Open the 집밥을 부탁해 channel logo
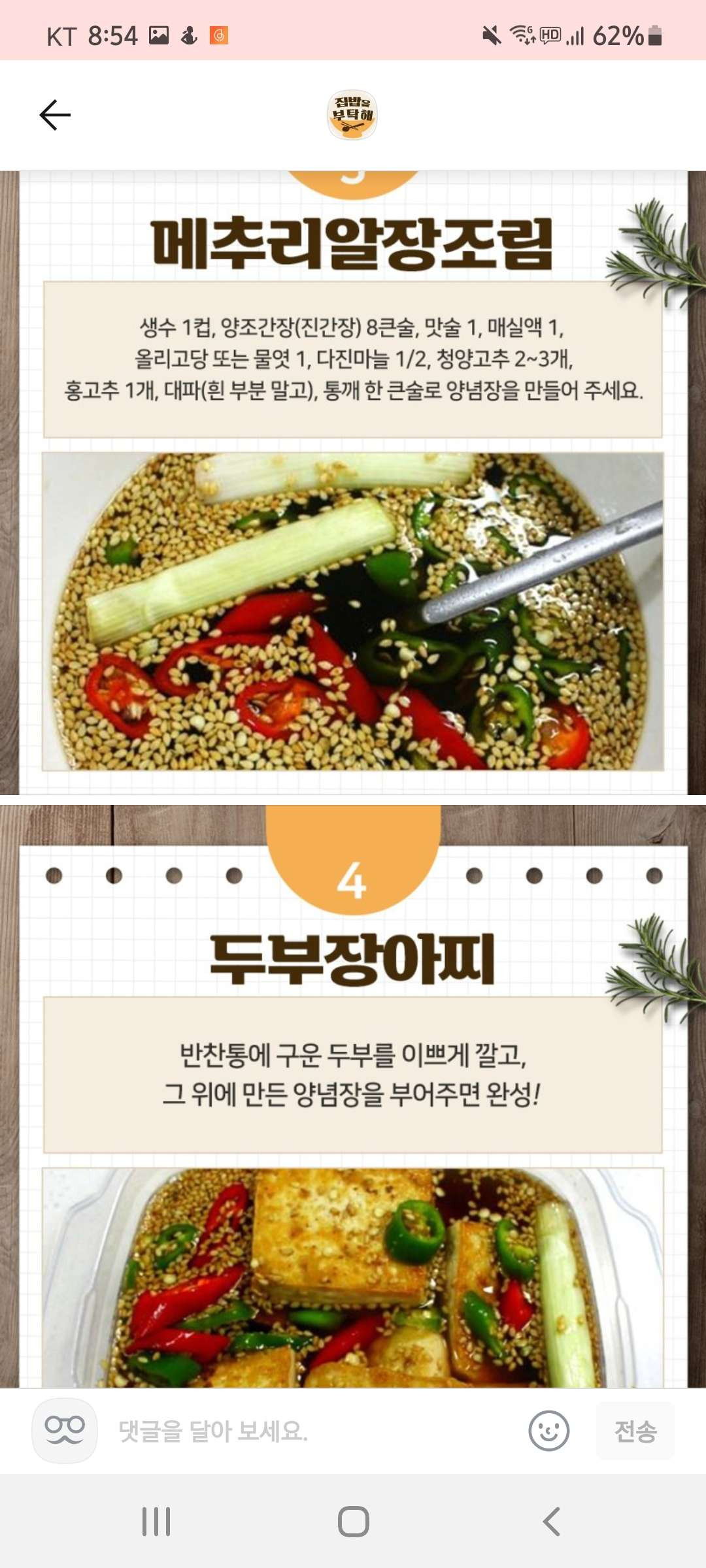Viewport: 706px width, 1568px height. tap(352, 115)
